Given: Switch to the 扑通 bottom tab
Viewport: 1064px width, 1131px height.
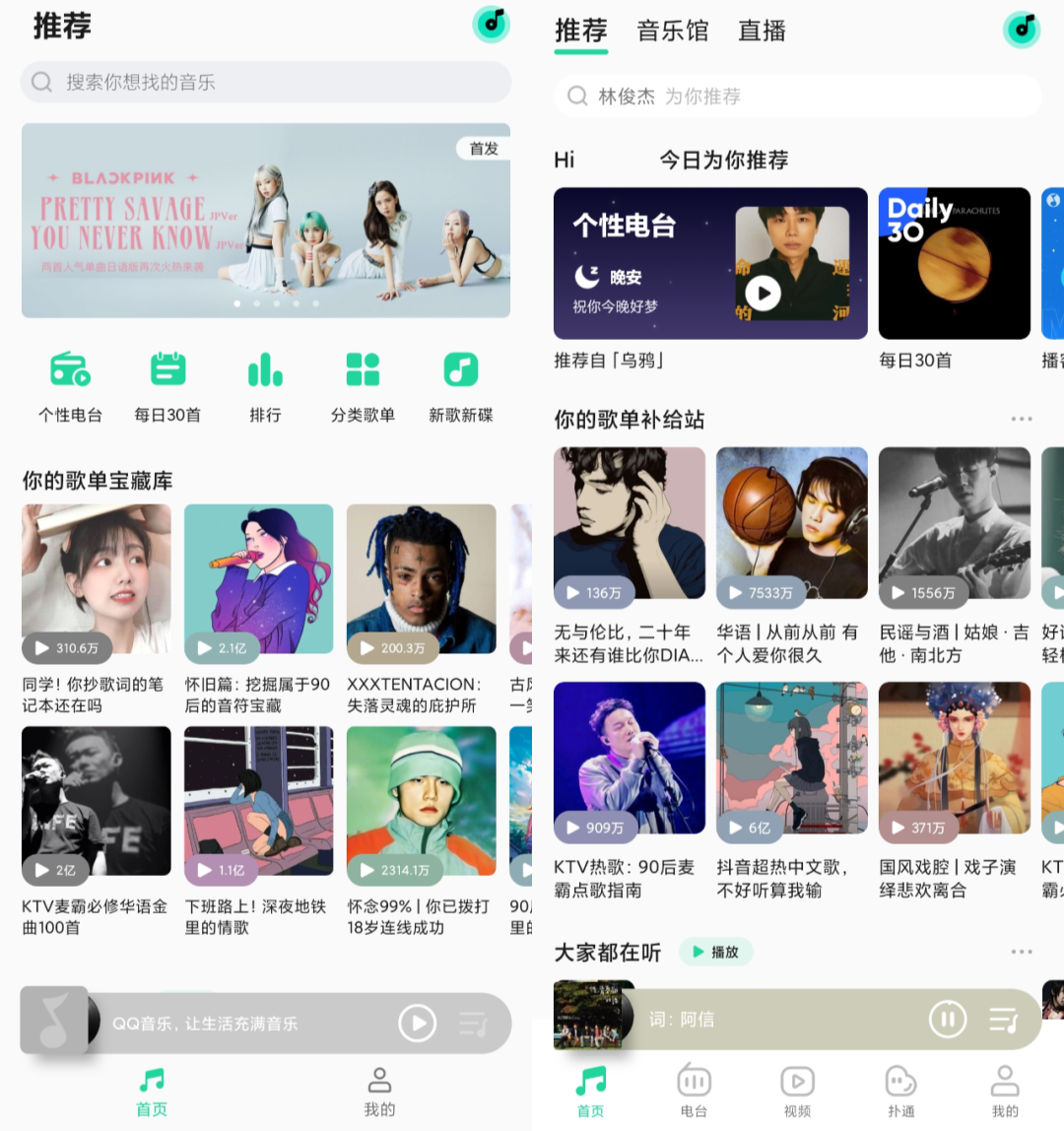Looking at the screenshot, I should [900, 1091].
